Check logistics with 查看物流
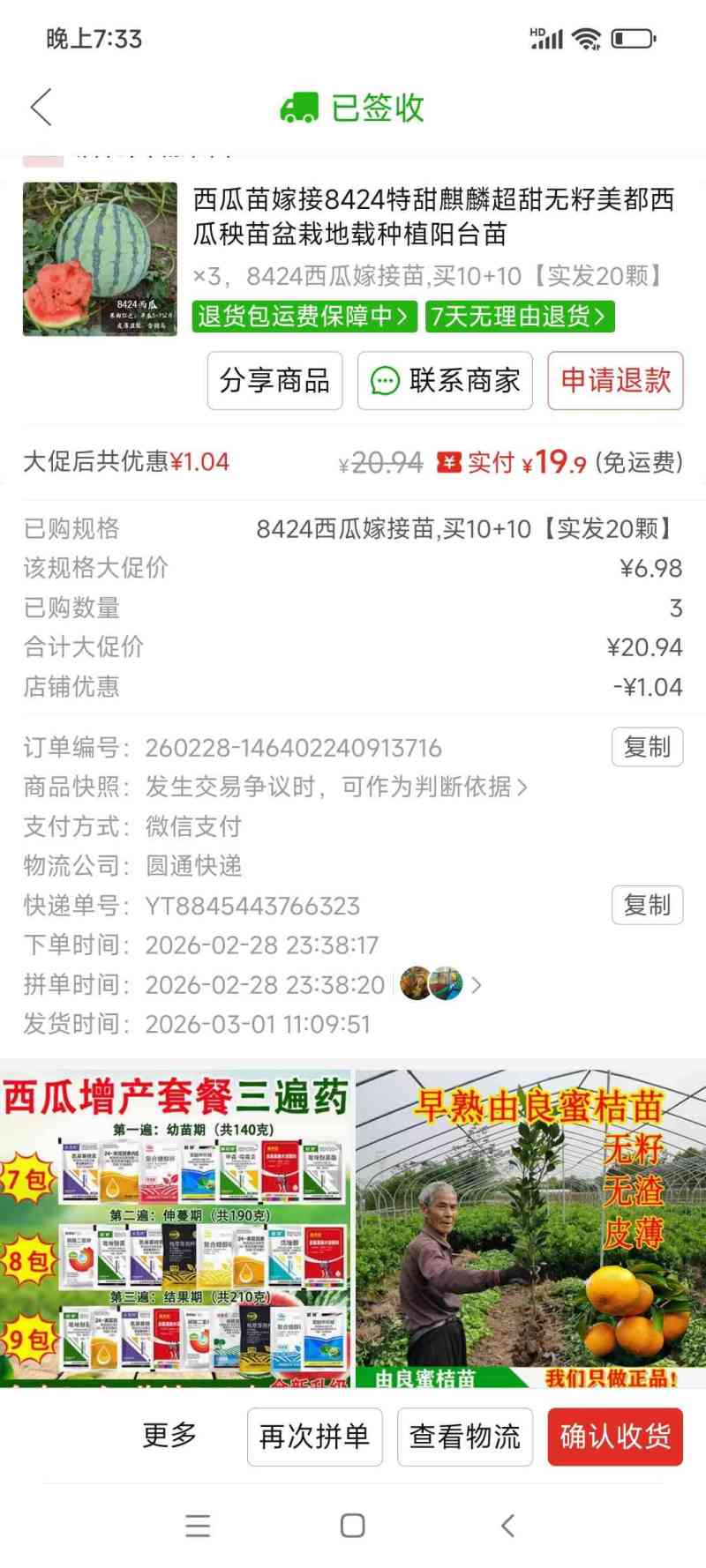Screen dimensions: 706x1568 coord(465,1437)
